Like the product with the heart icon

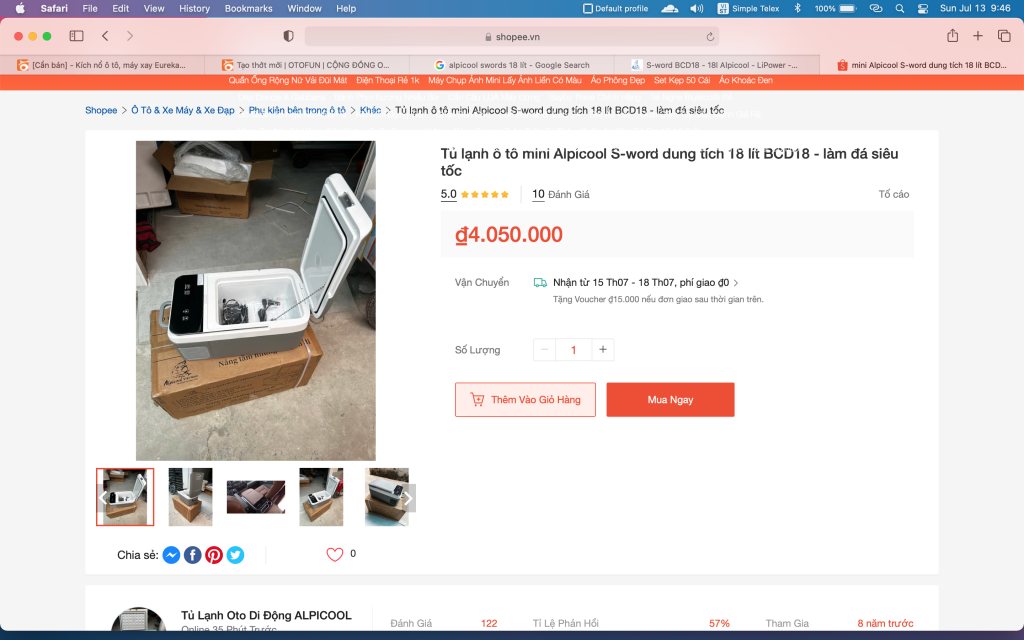pos(335,554)
